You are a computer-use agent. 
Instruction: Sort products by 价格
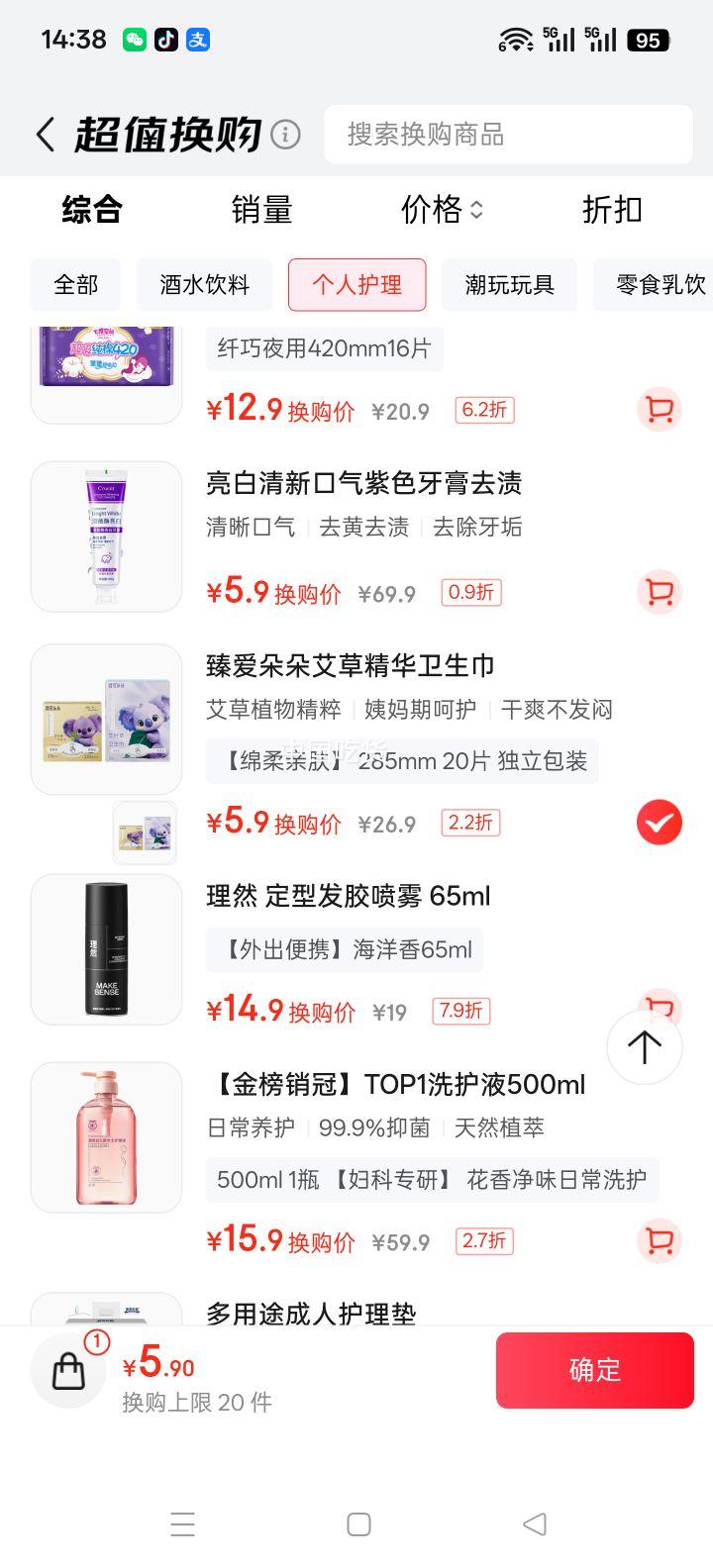pyautogui.click(x=441, y=210)
